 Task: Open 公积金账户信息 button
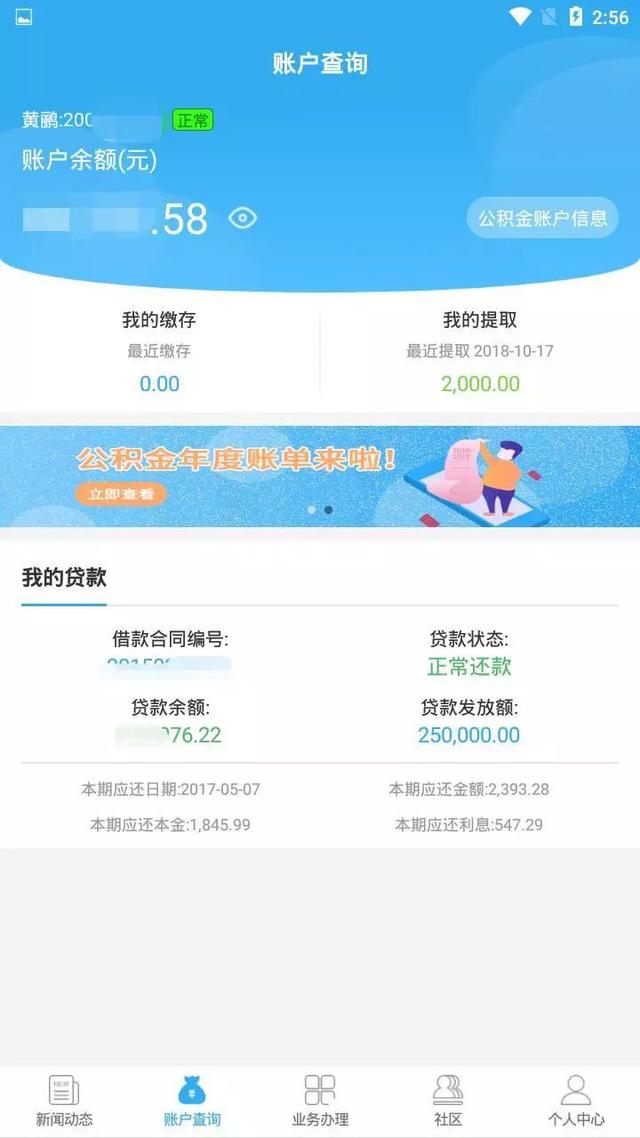[x=542, y=218]
